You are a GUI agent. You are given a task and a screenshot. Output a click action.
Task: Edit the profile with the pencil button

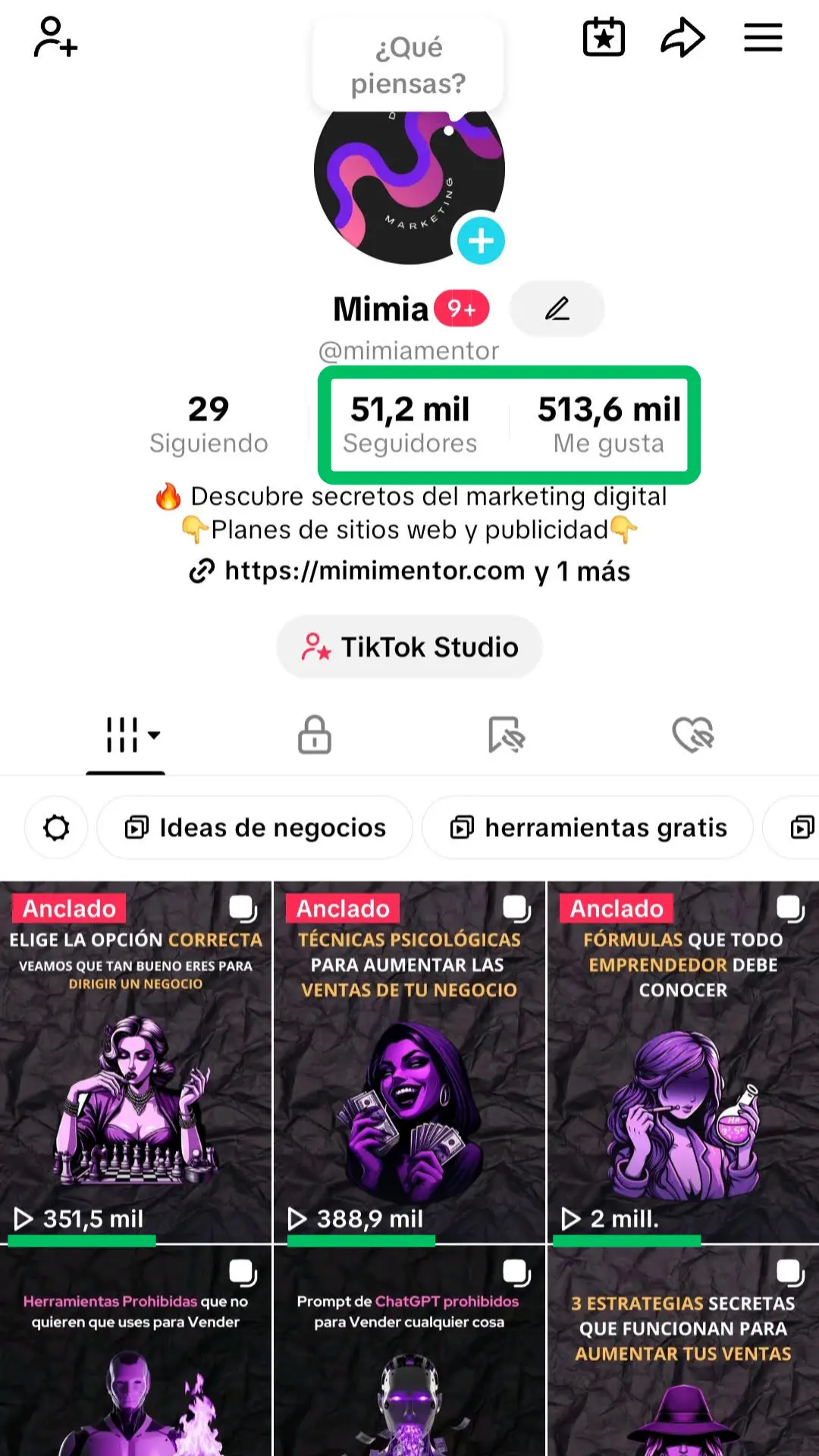tap(557, 309)
